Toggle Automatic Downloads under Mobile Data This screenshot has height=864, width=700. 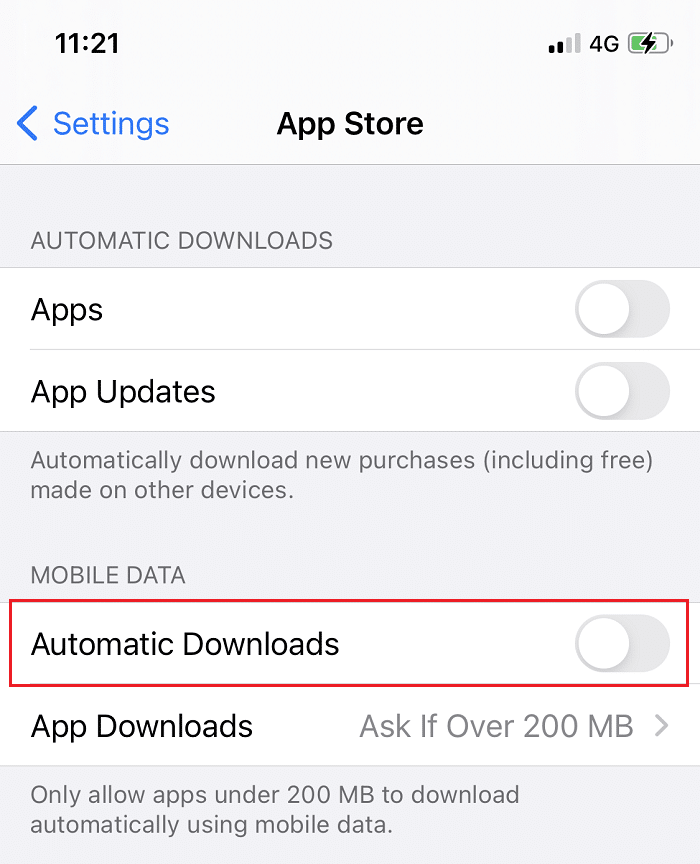click(621, 644)
